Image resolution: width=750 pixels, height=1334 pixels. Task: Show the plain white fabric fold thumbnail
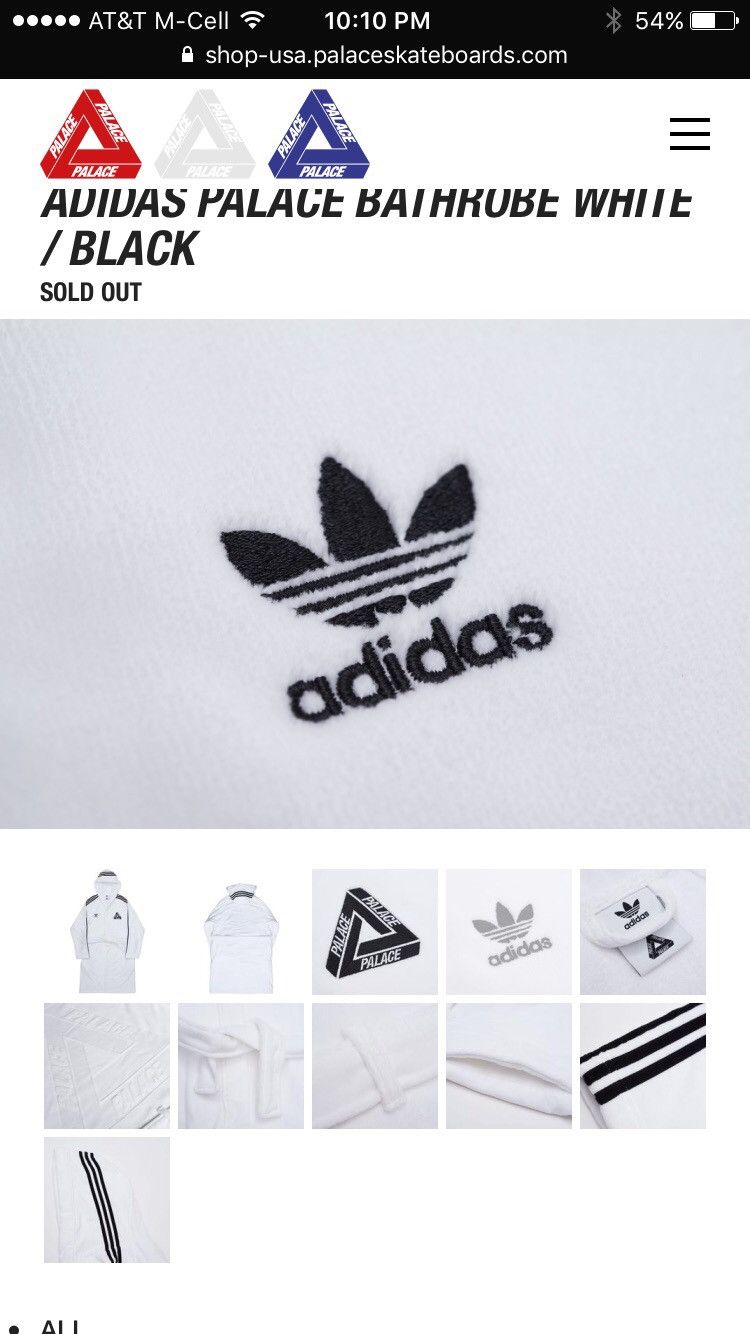tap(509, 1066)
